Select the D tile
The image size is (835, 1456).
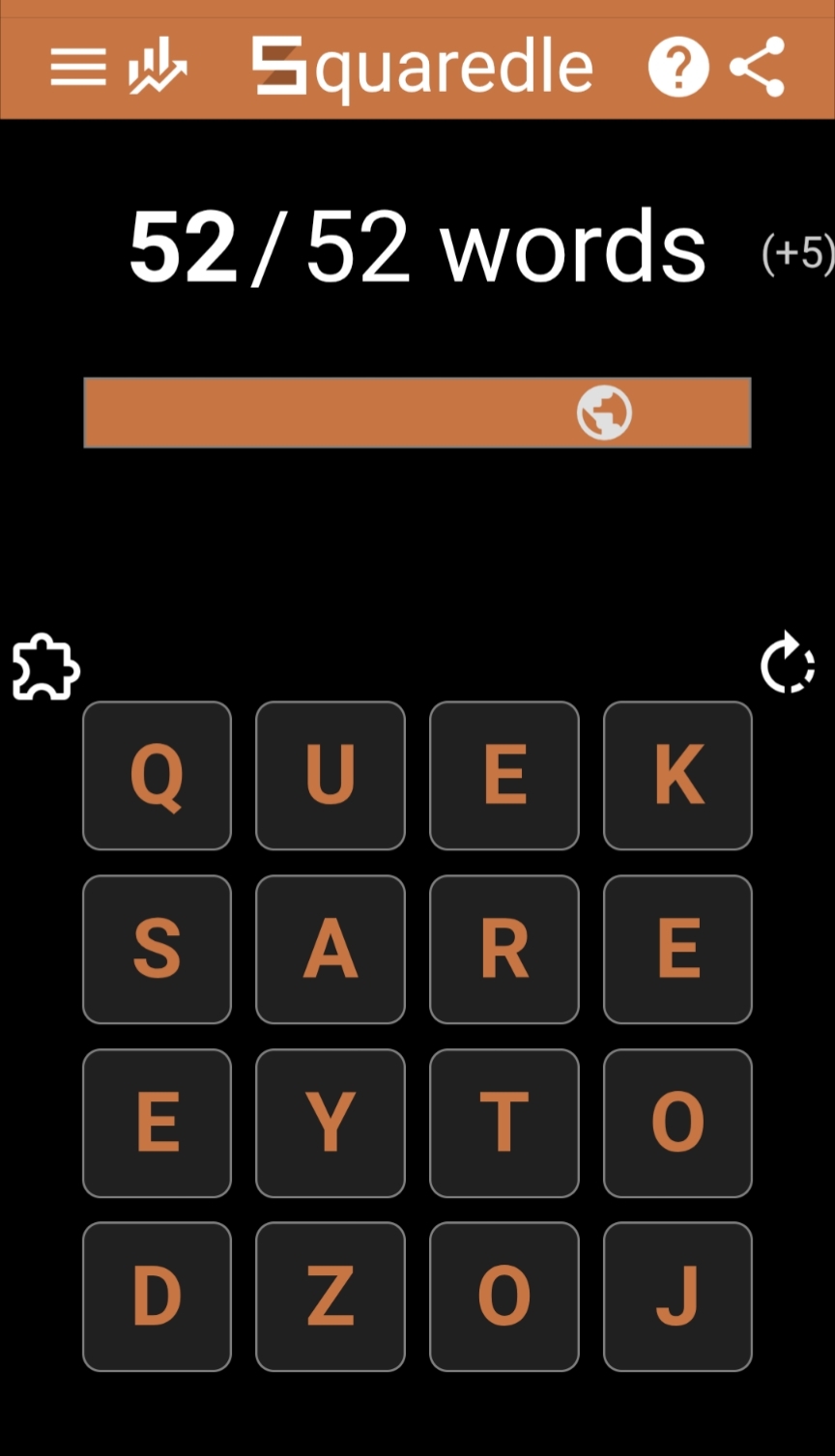(157, 1297)
